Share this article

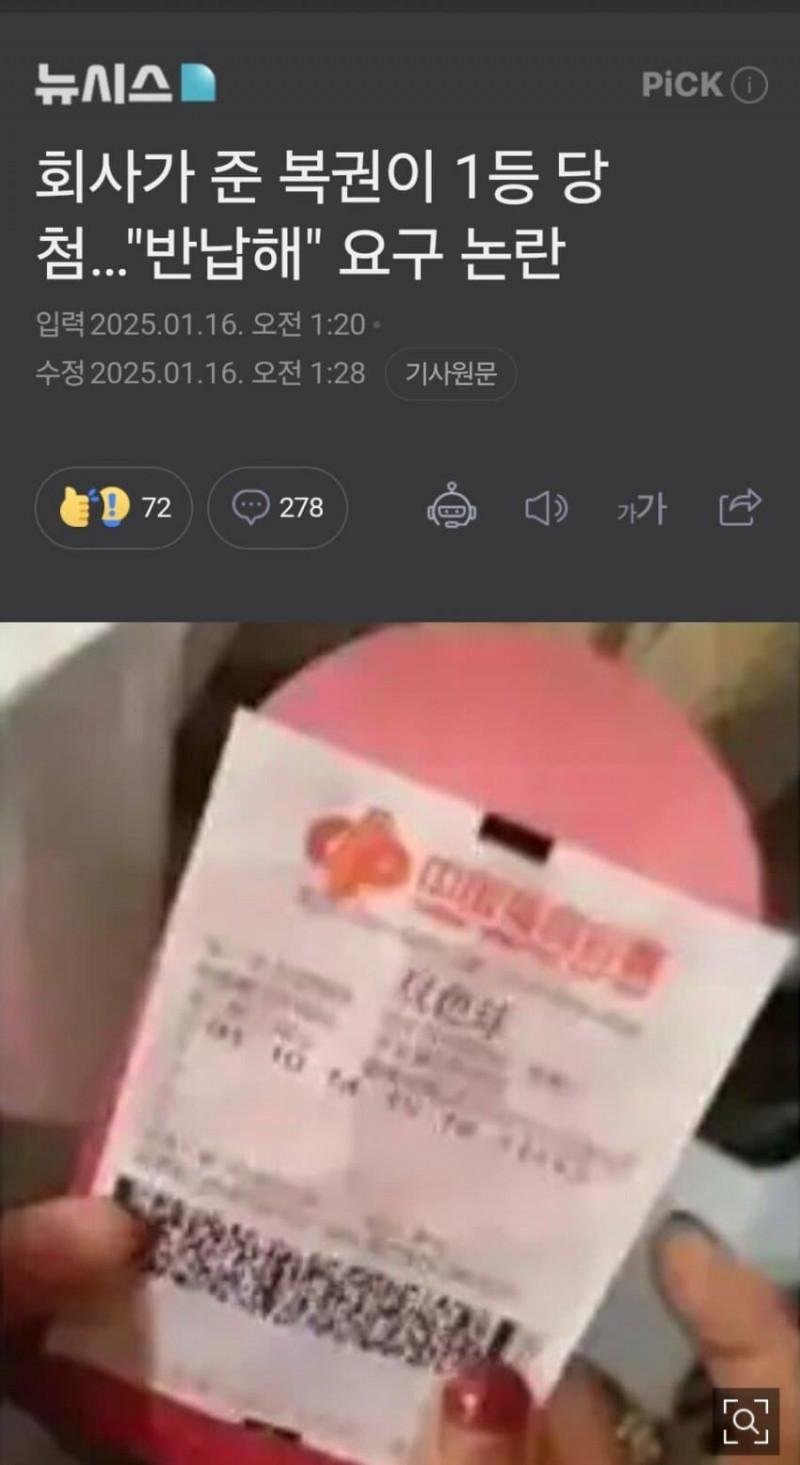740,508
